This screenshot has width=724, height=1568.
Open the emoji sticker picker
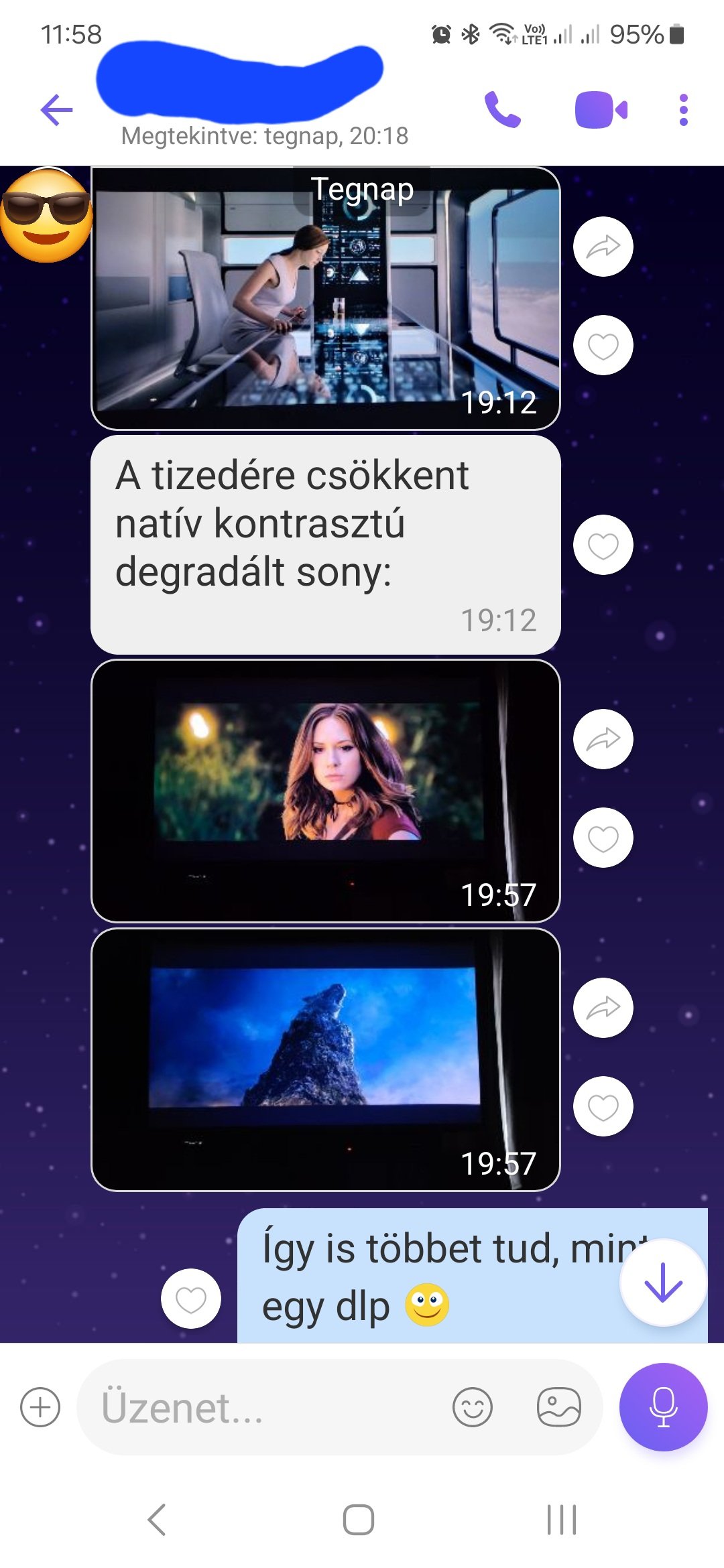coord(473,1407)
